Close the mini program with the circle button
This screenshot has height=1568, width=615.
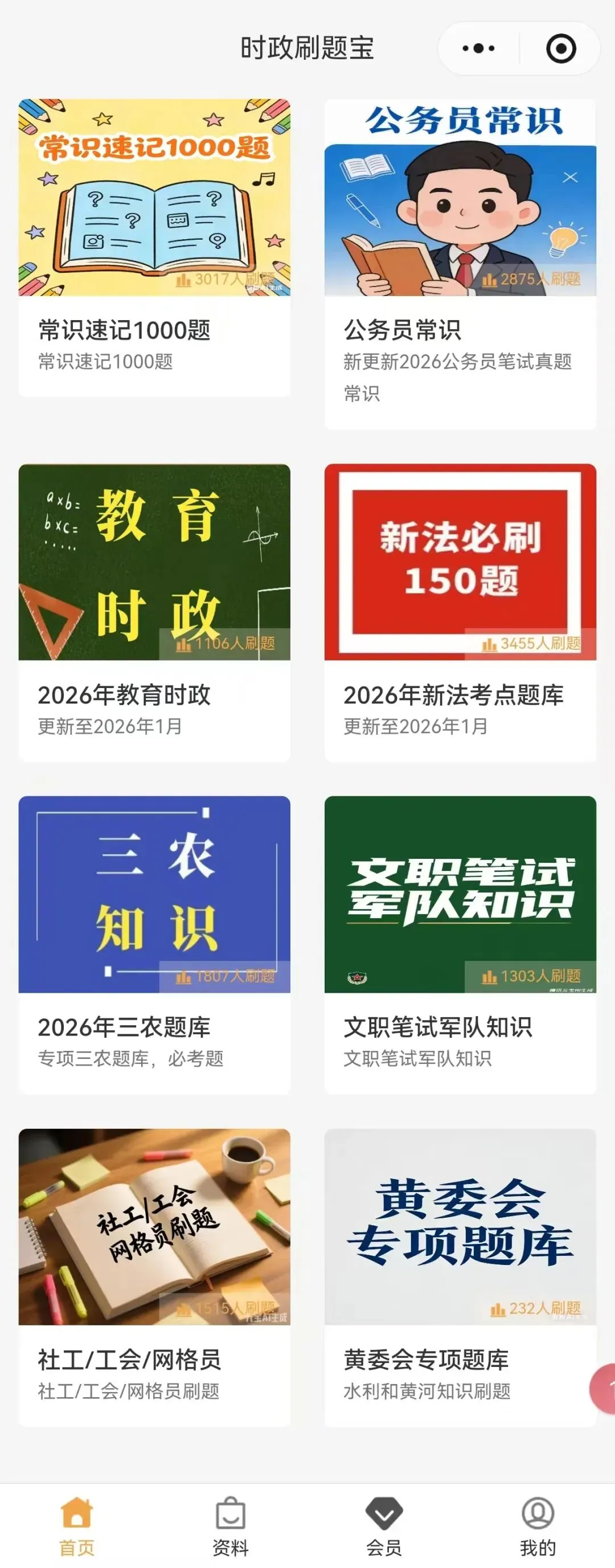(560, 48)
